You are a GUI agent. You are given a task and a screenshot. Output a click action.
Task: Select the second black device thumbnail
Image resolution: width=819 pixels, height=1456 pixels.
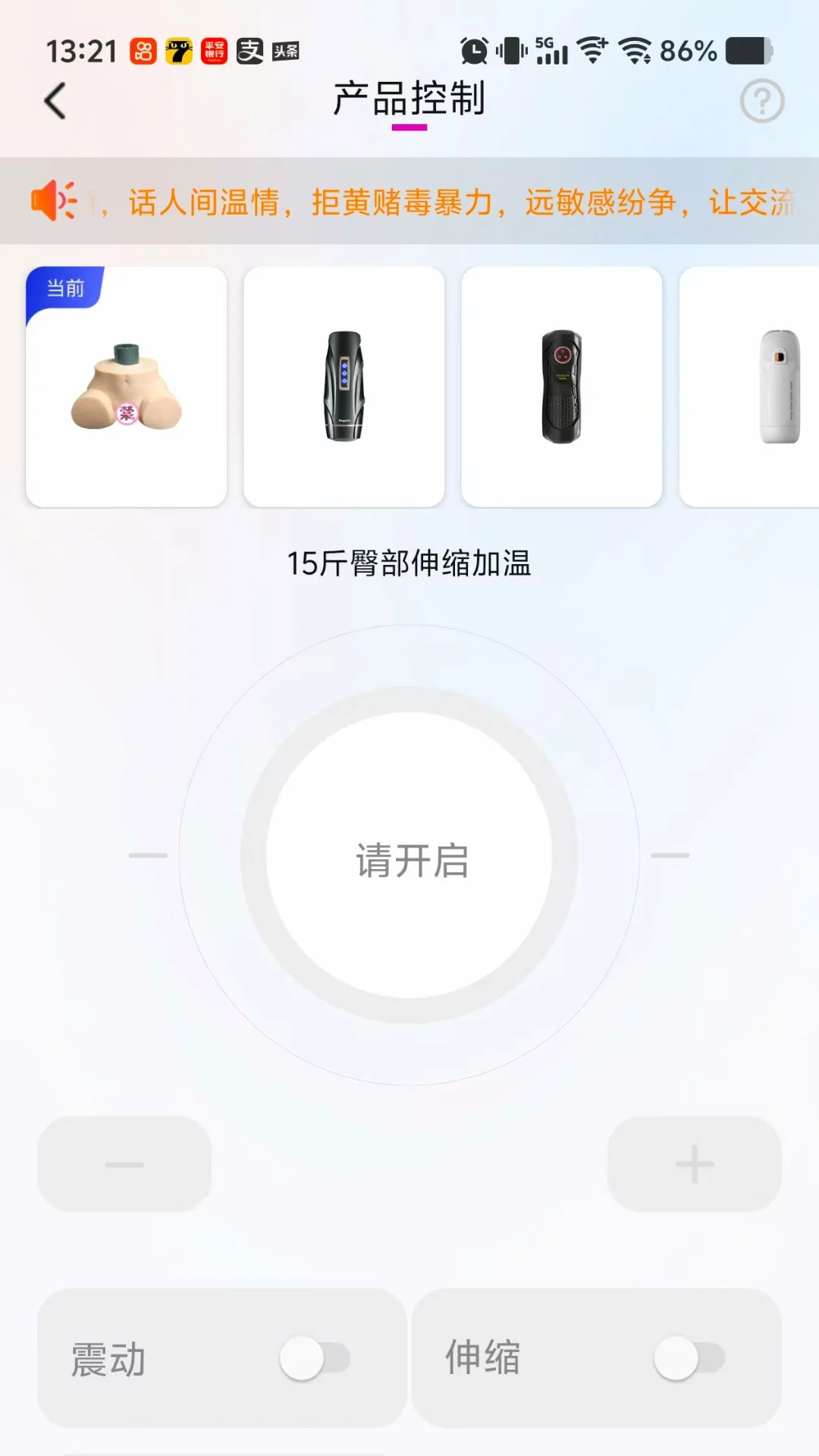tap(344, 384)
